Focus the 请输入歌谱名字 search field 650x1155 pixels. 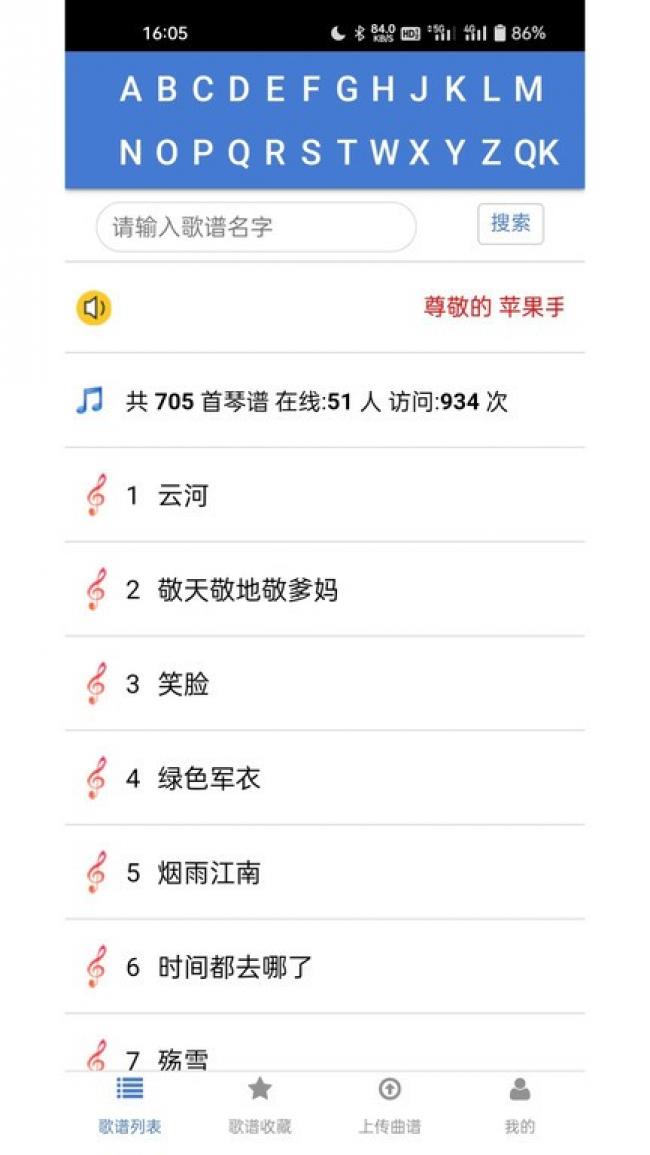pos(256,227)
